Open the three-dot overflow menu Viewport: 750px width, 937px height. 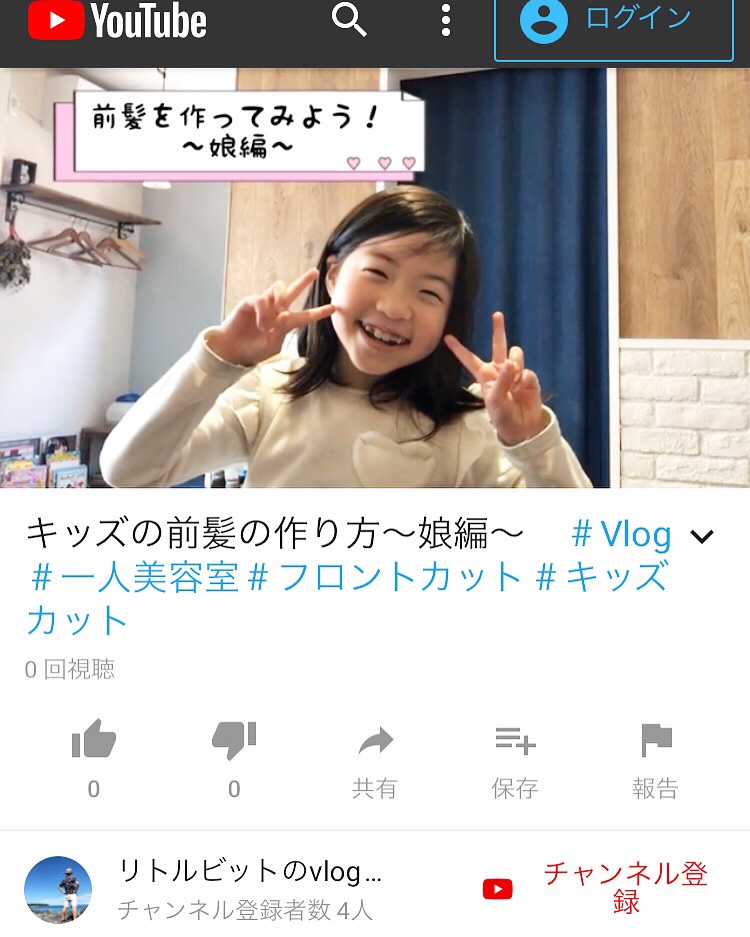[x=446, y=20]
